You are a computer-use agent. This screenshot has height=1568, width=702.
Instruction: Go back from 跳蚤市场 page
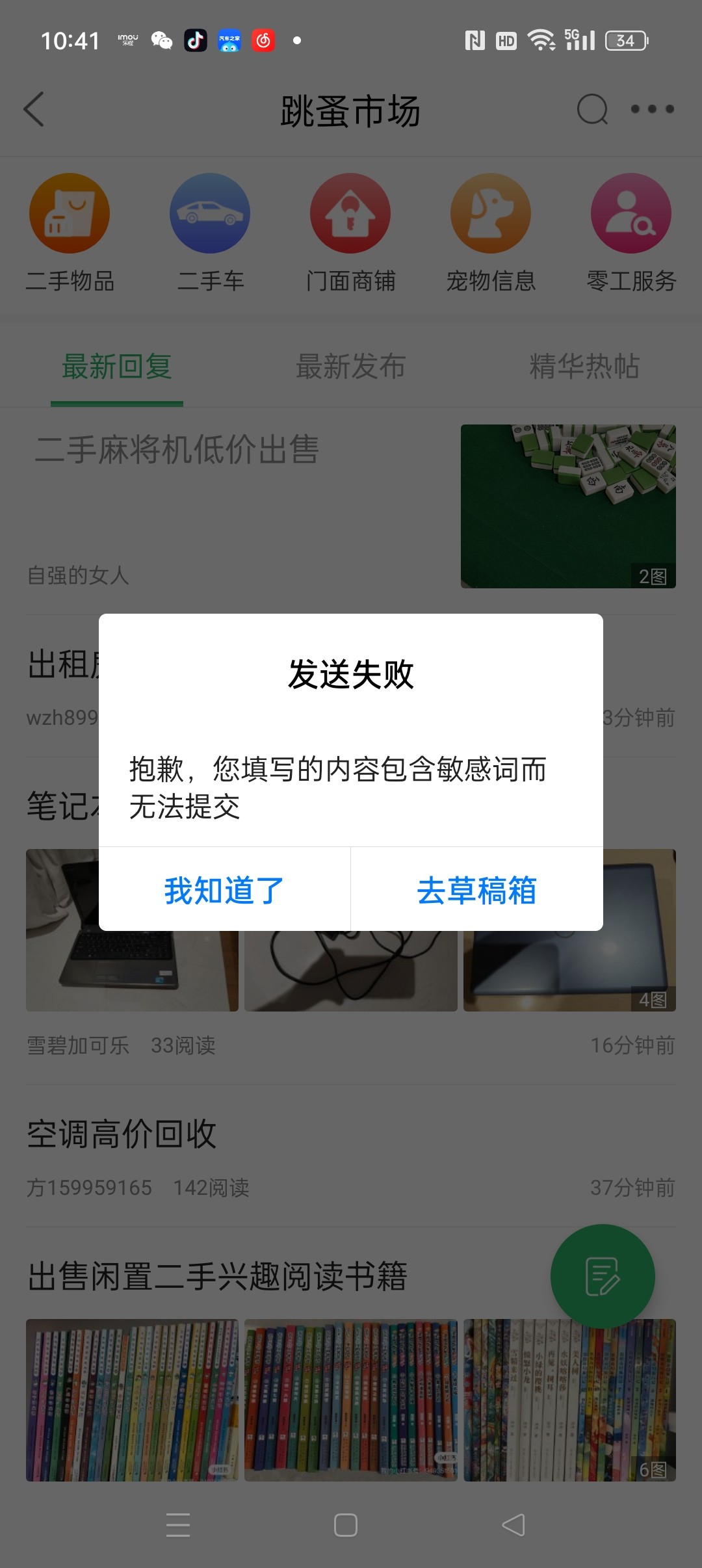[x=34, y=109]
